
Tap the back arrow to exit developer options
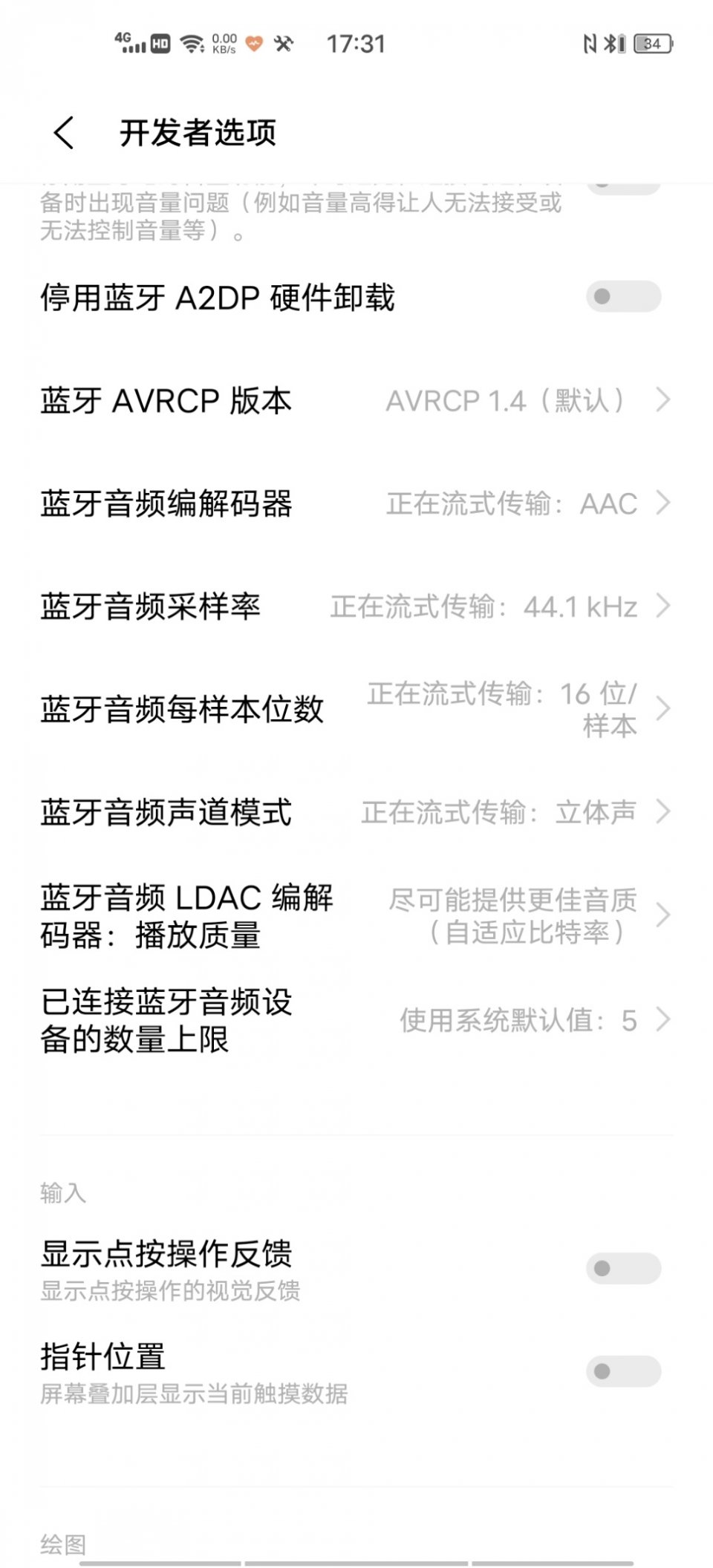coord(62,132)
